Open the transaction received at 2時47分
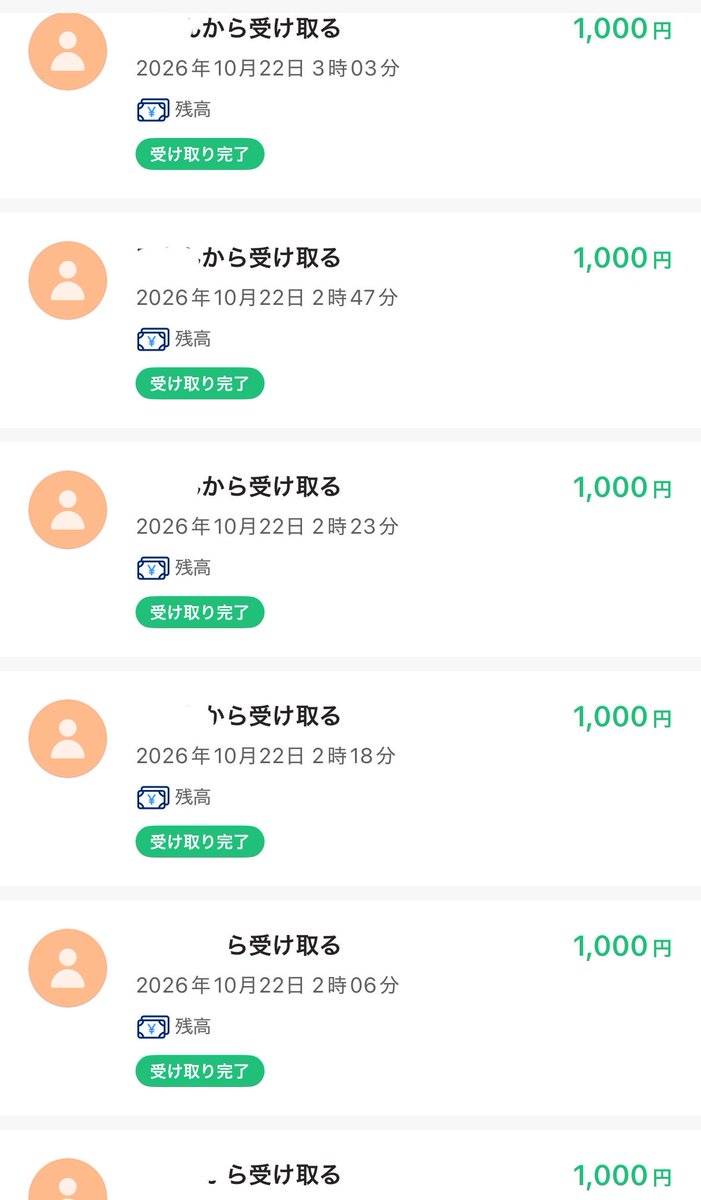 tap(350, 320)
